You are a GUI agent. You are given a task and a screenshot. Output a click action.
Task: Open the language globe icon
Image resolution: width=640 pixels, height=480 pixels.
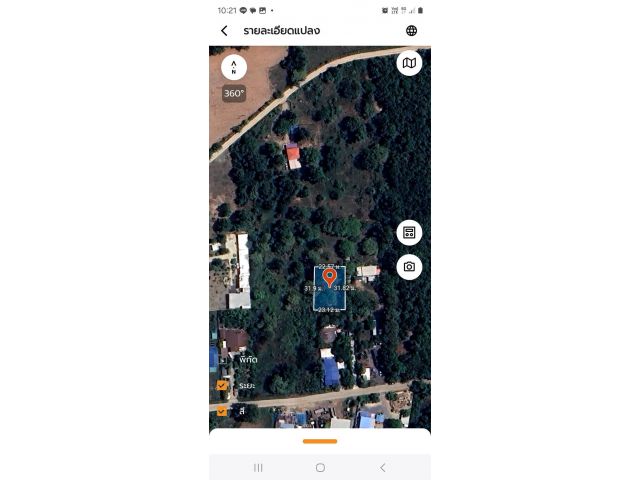(x=412, y=31)
